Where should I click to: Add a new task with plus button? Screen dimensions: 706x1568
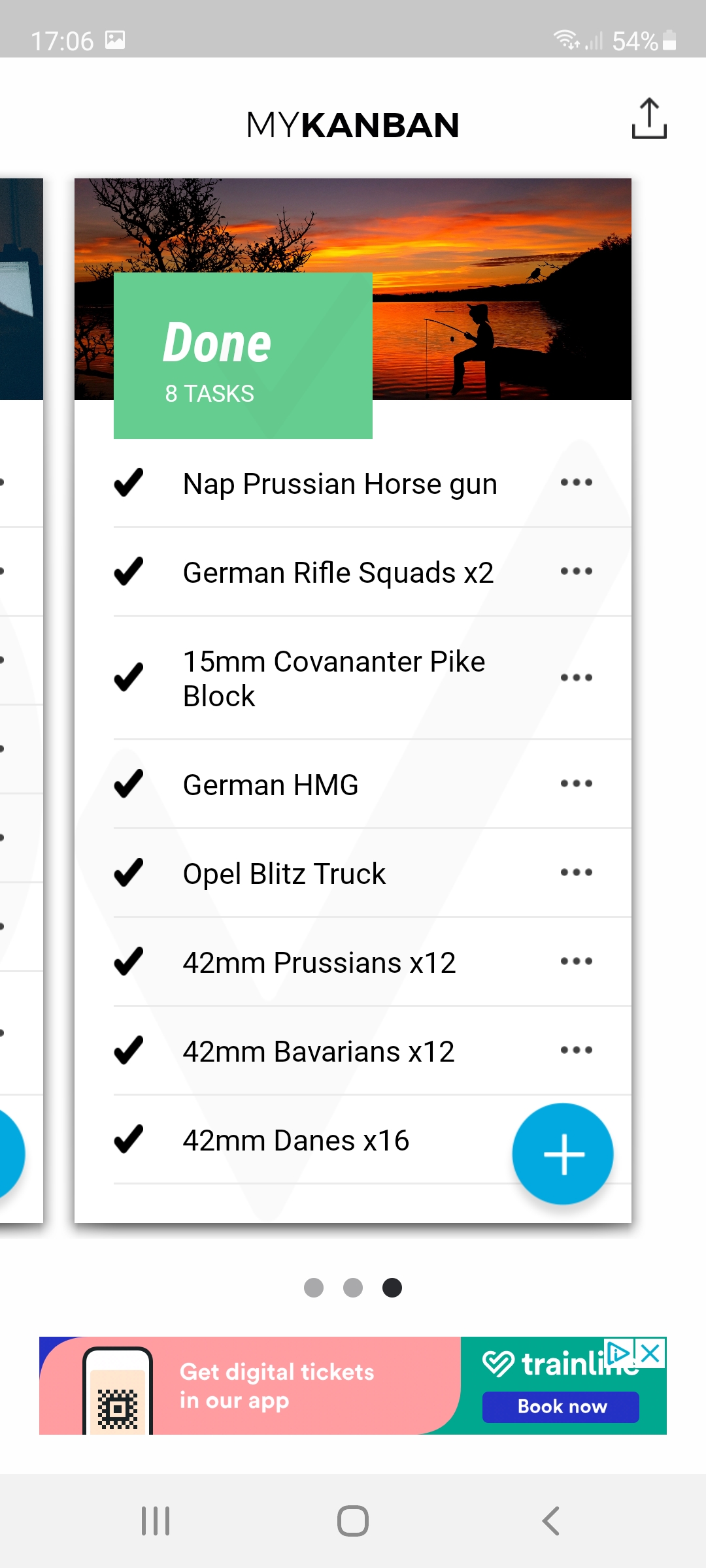[563, 1154]
